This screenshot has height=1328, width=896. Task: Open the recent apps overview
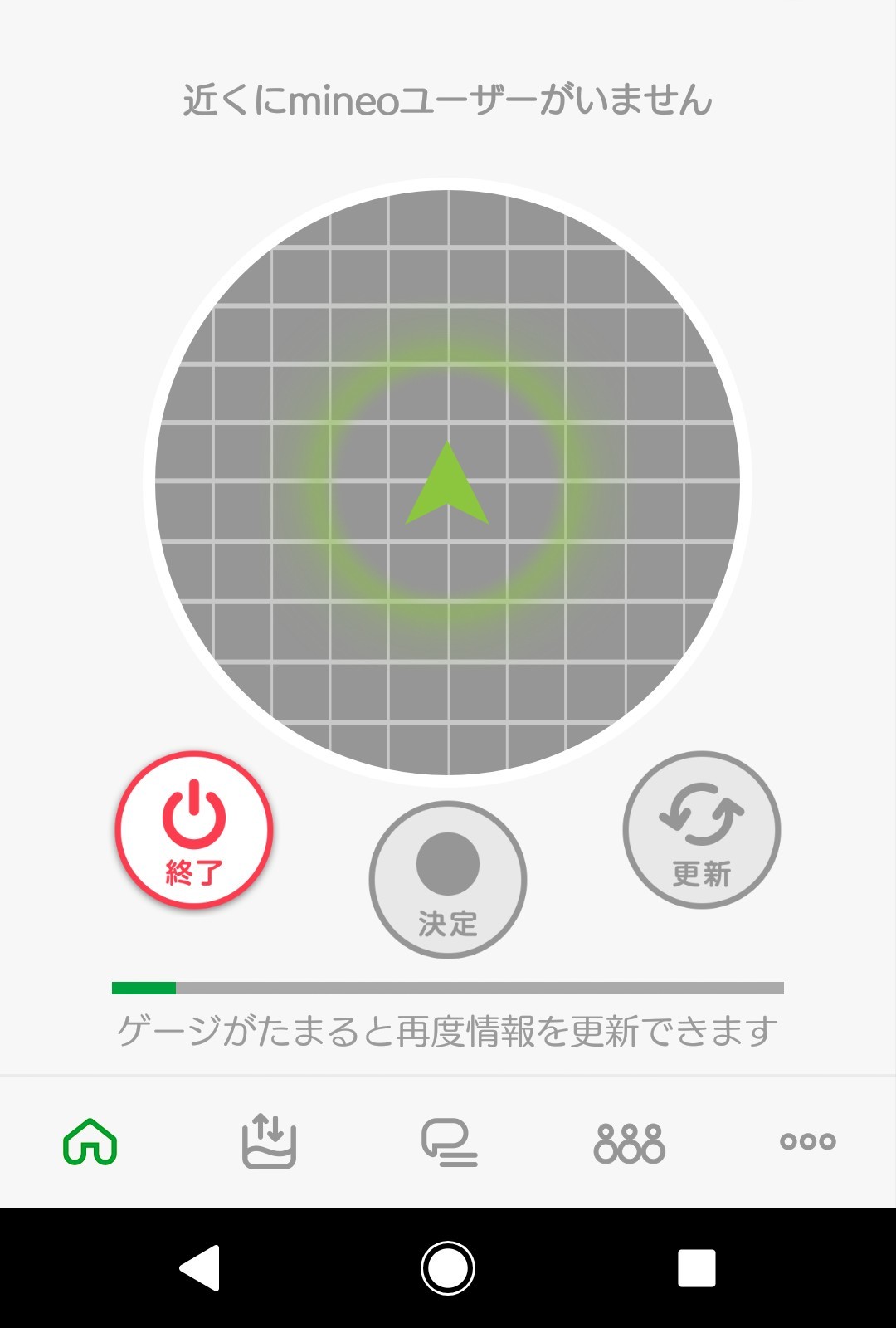[x=696, y=1268]
